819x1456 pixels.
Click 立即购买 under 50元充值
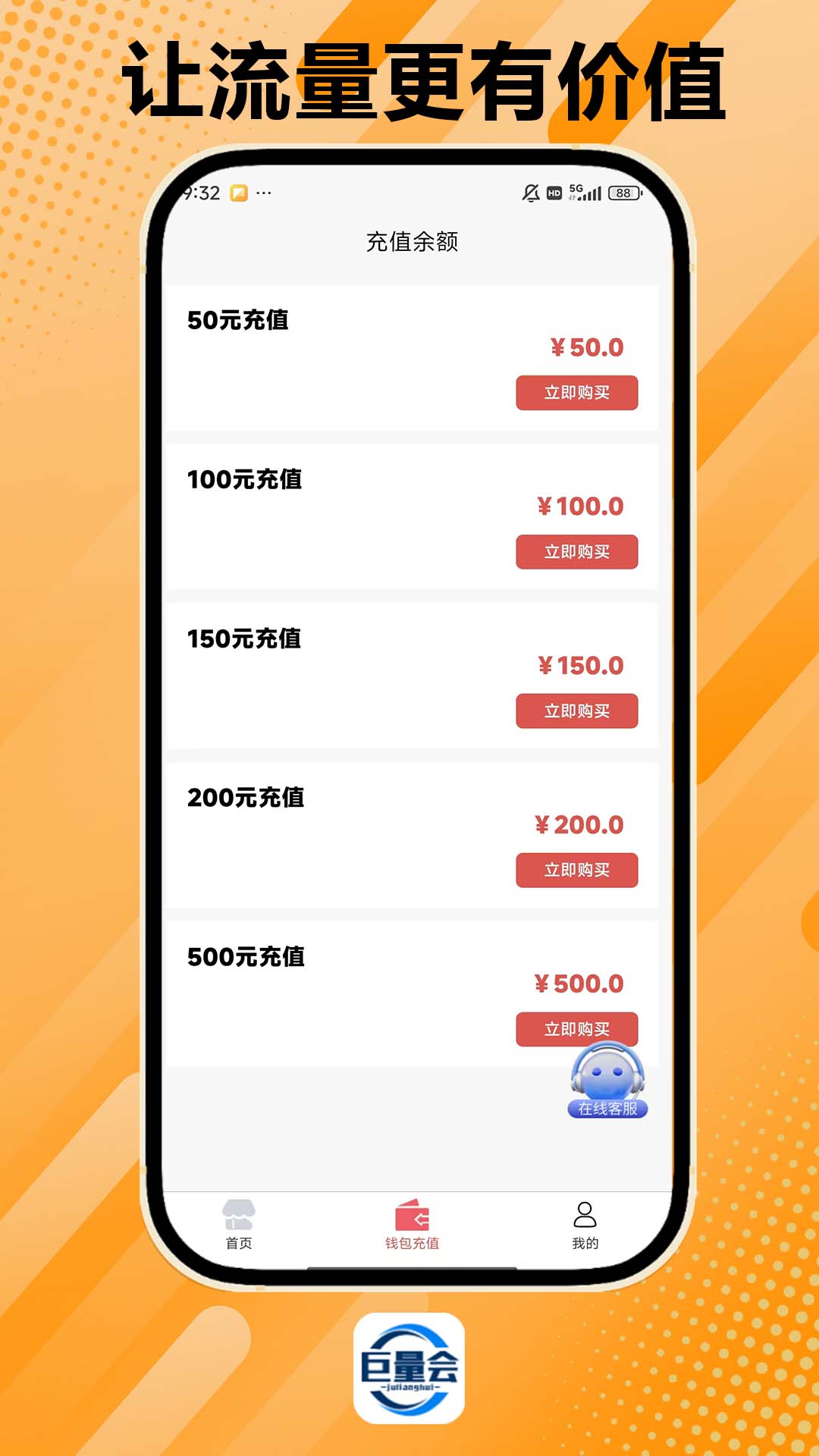pos(577,394)
